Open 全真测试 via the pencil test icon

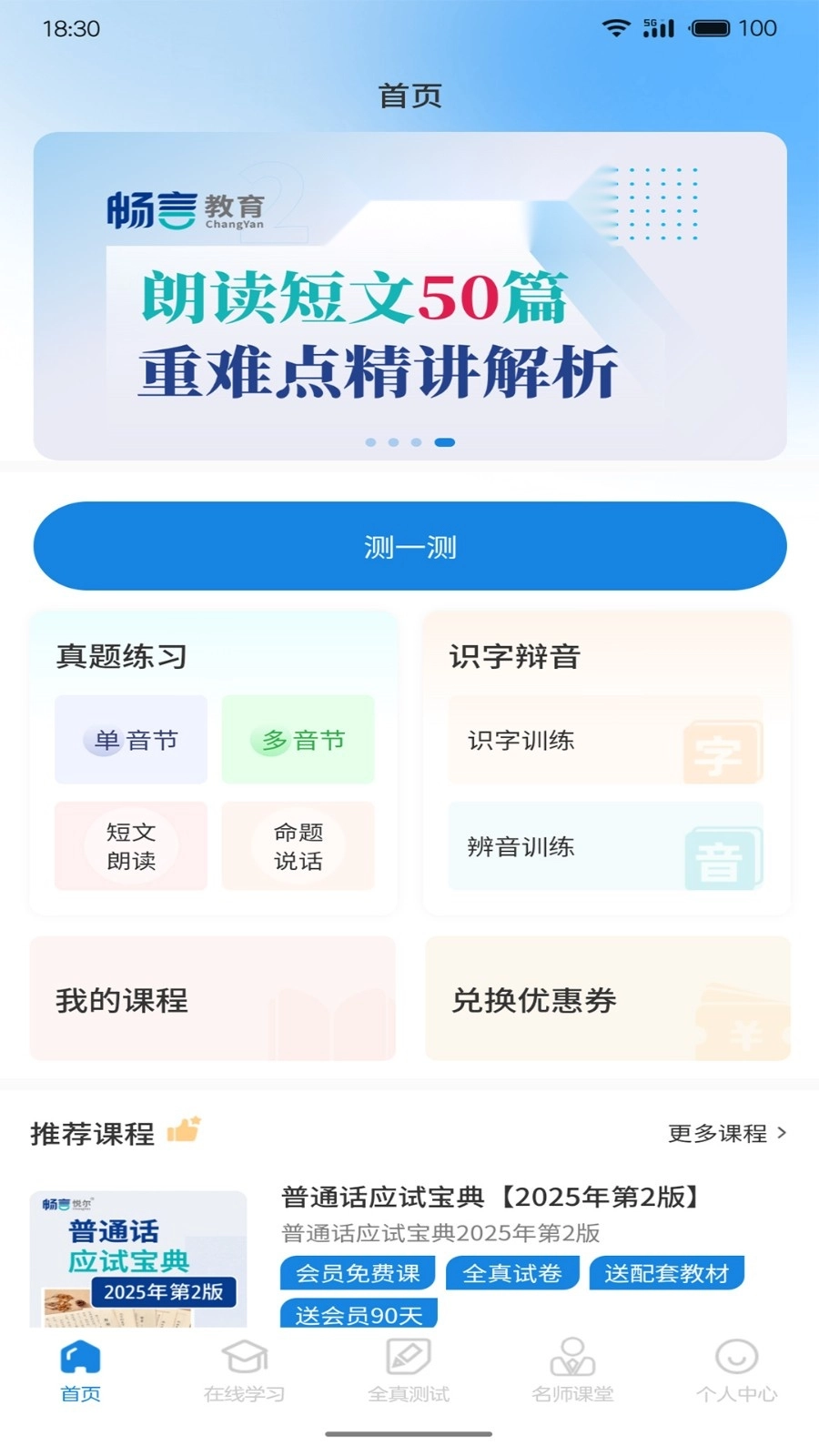(409, 1359)
